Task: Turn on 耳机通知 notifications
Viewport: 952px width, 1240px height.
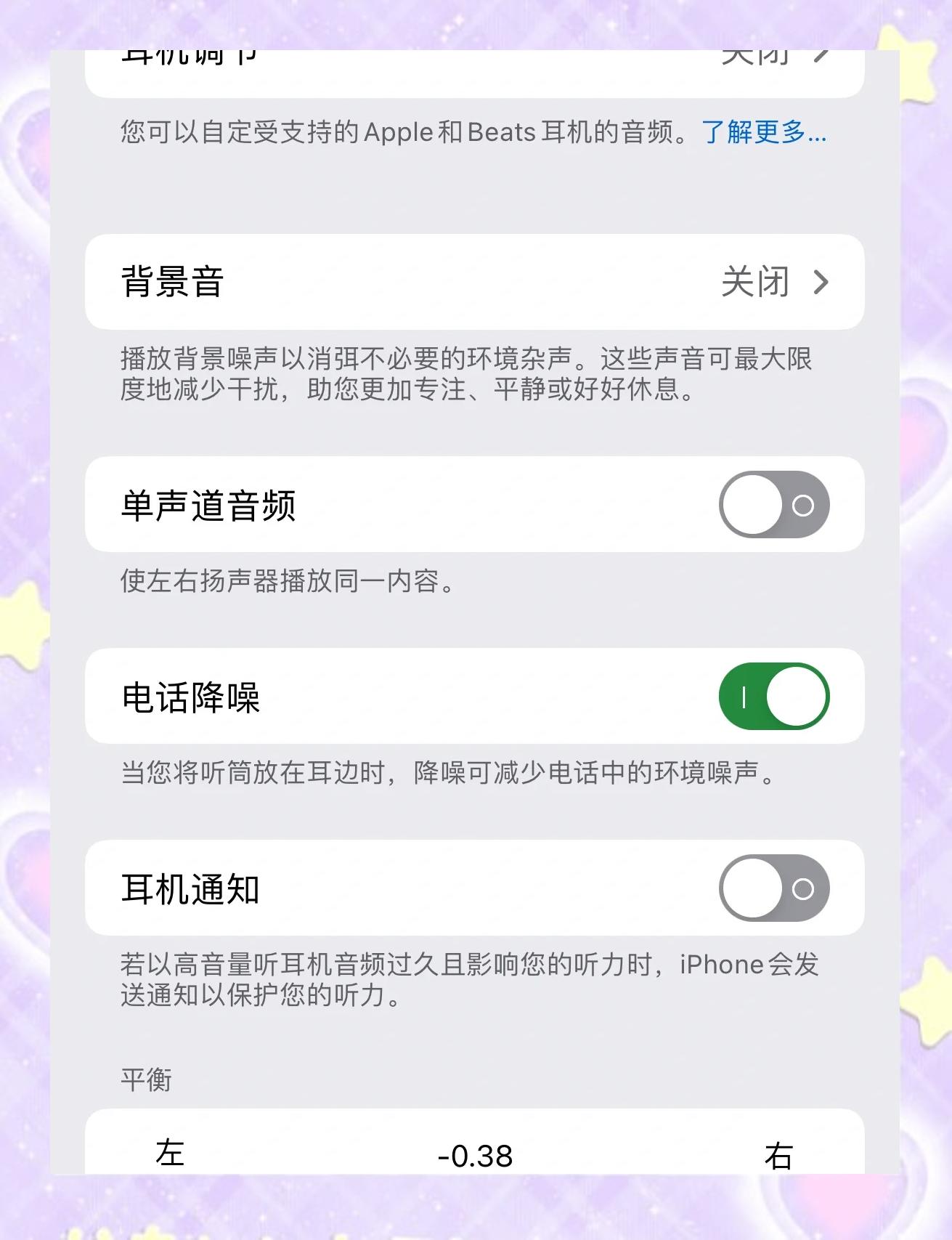Action: tap(772, 888)
